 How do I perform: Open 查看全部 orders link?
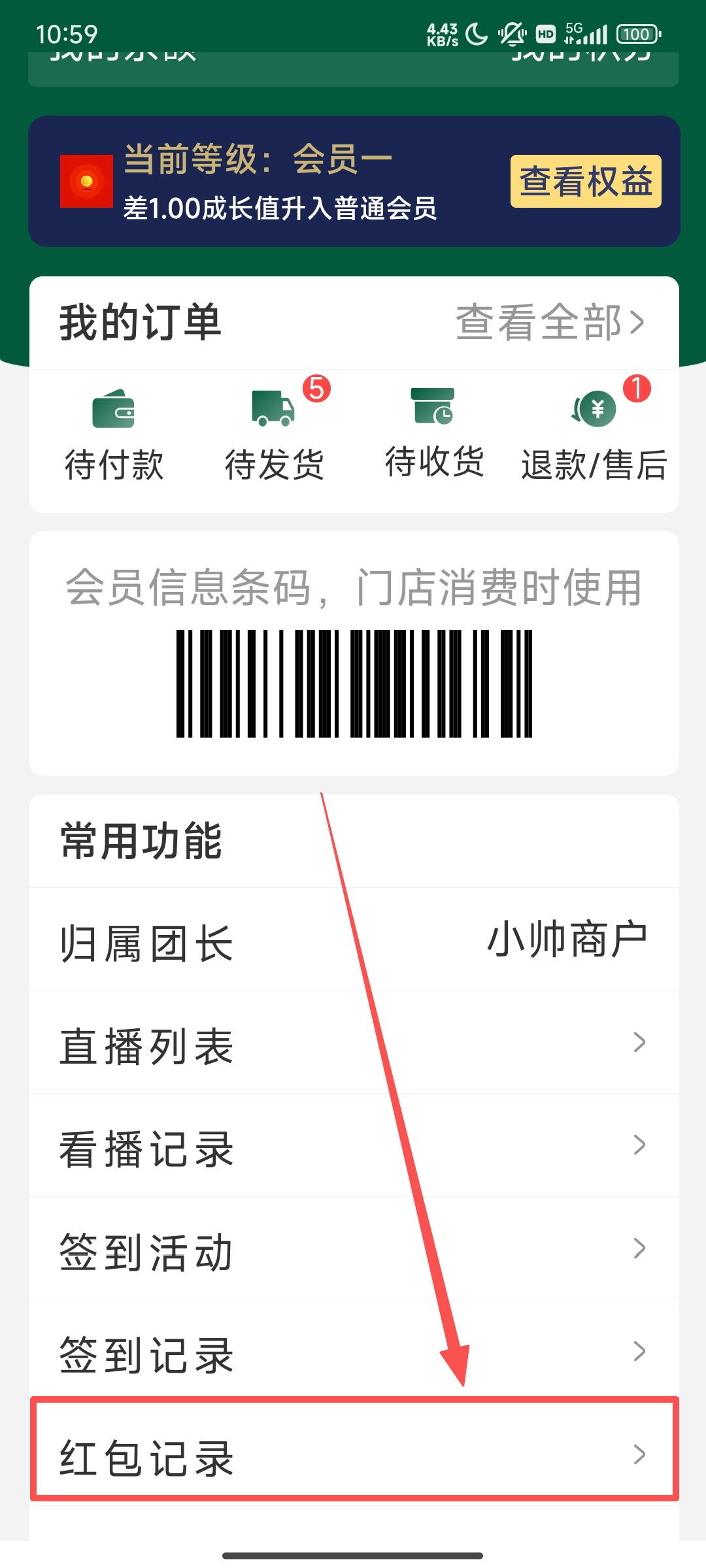click(550, 322)
